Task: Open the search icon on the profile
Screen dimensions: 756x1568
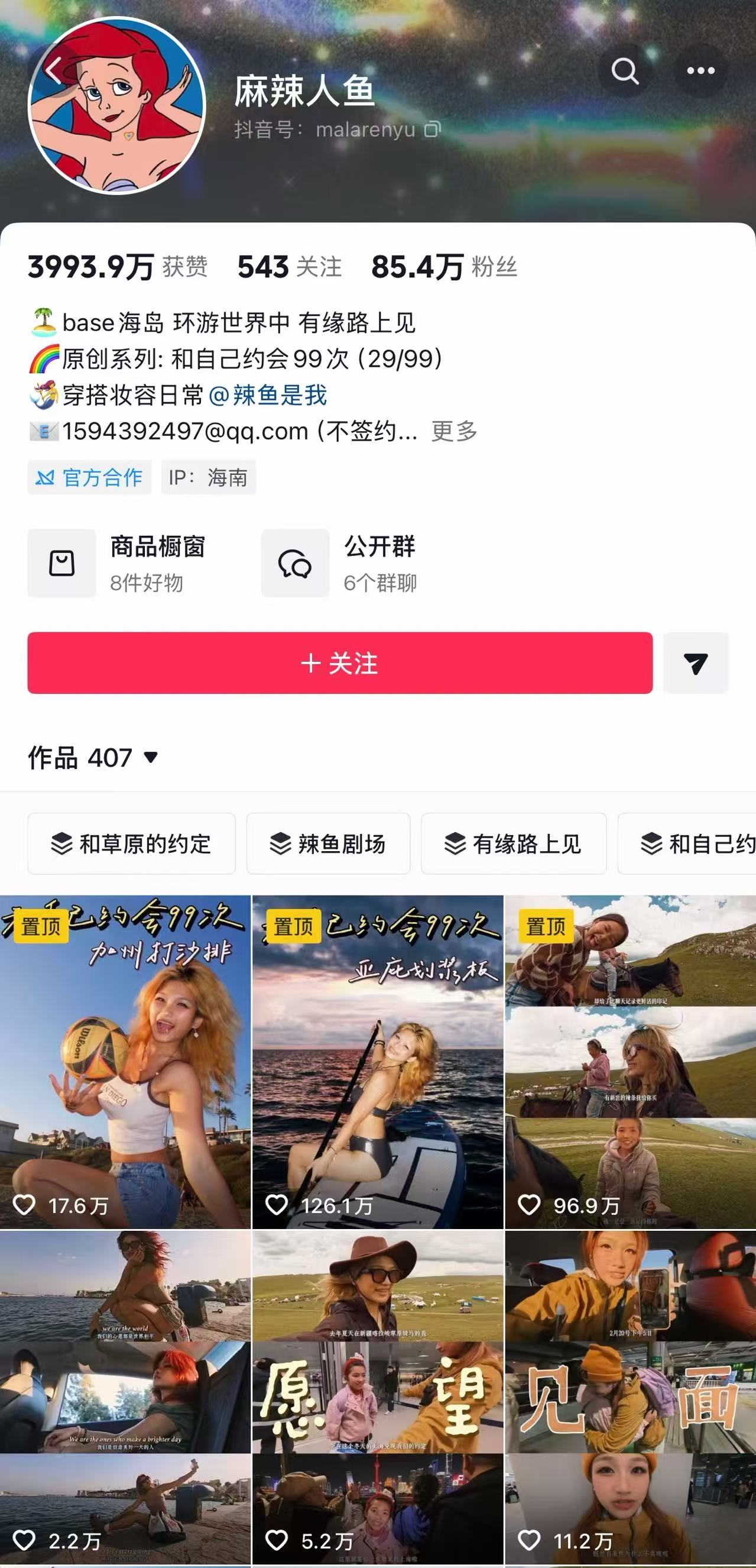Action: tap(625, 70)
